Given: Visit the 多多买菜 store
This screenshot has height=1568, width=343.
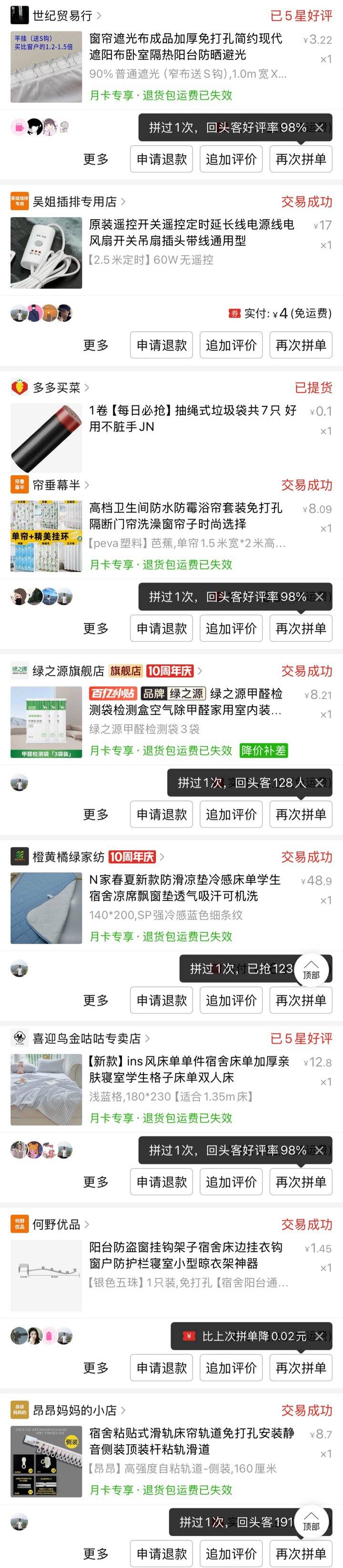Looking at the screenshot, I should [x=56, y=388].
